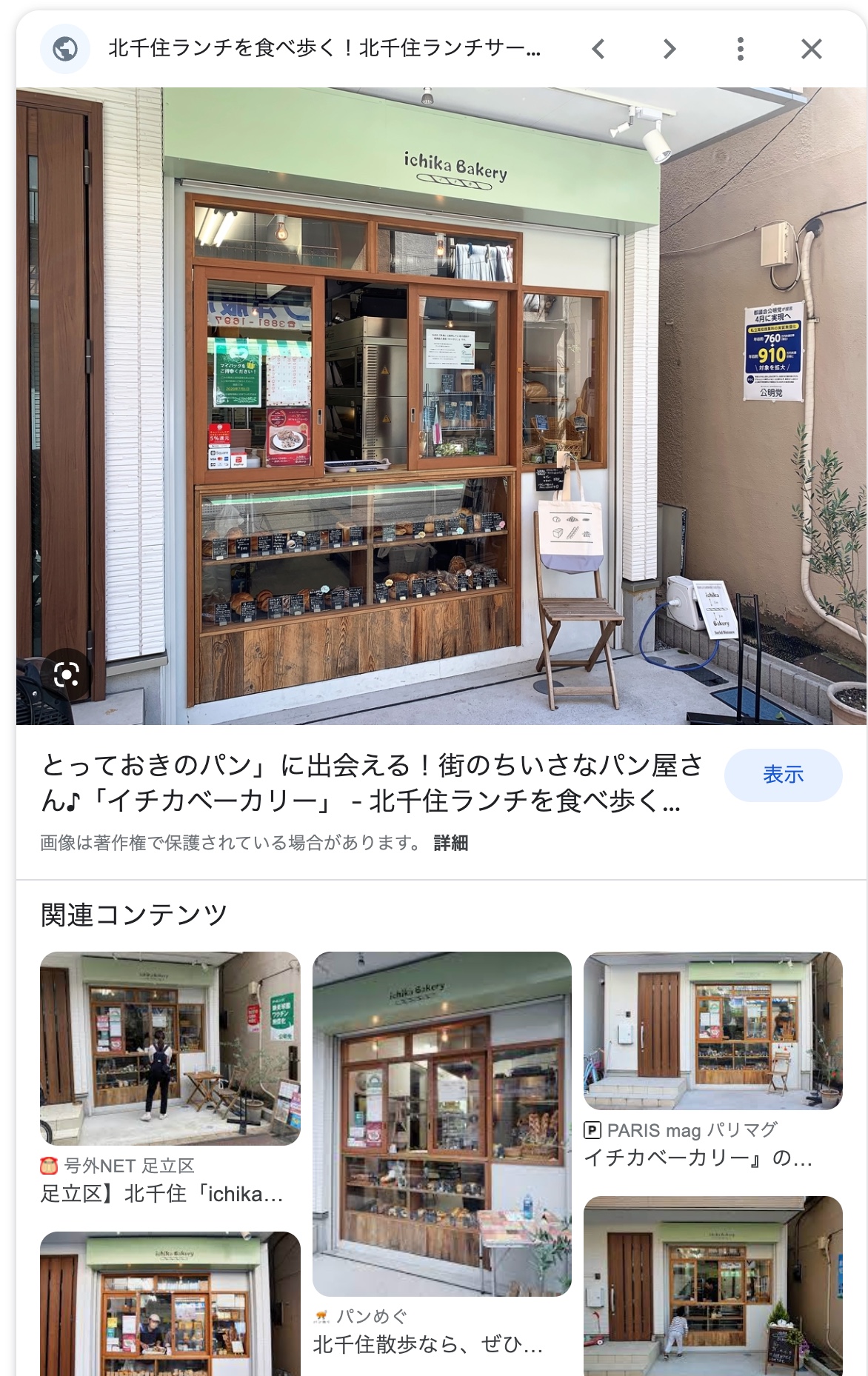Close the image viewer
The width and height of the screenshot is (868, 1376).
pyautogui.click(x=811, y=50)
